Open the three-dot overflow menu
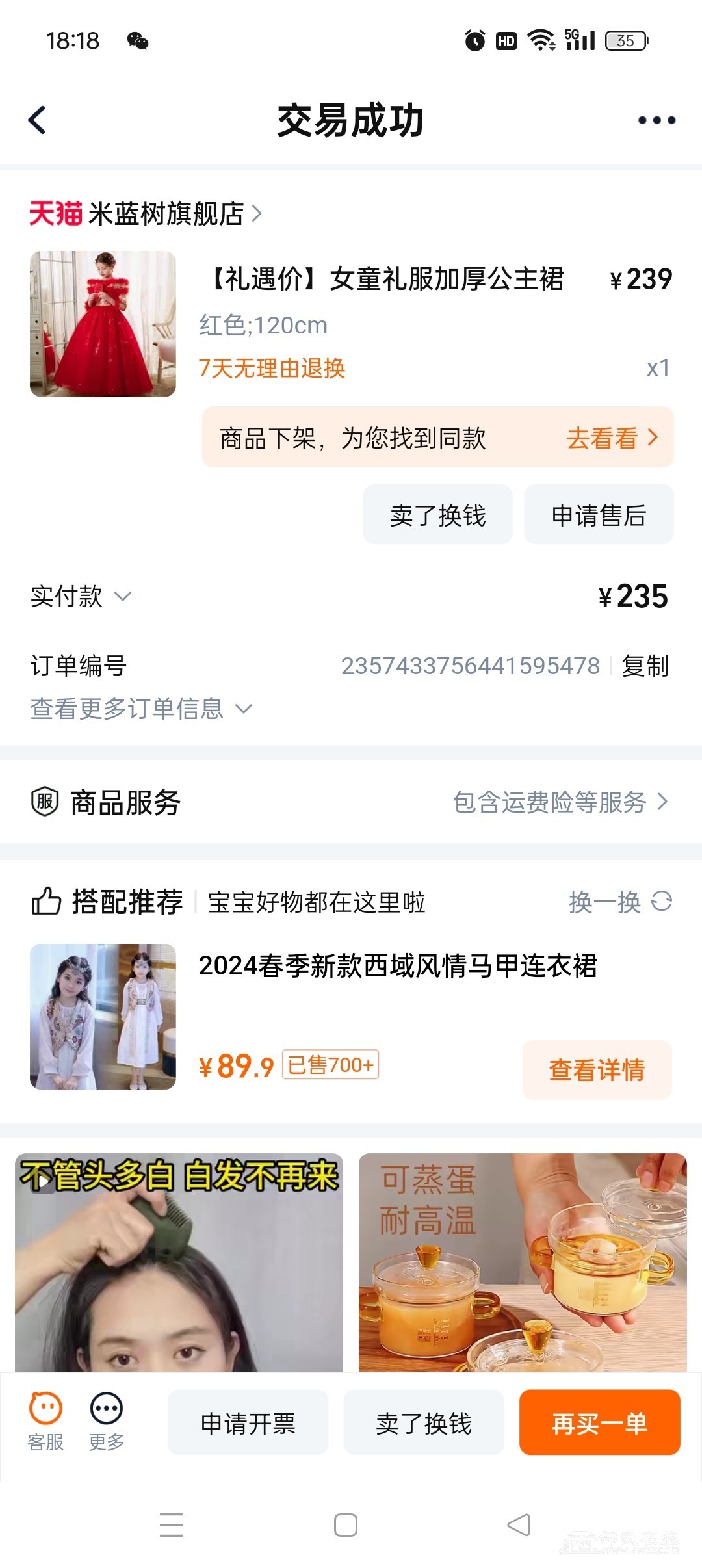702x1568 pixels. [656, 120]
